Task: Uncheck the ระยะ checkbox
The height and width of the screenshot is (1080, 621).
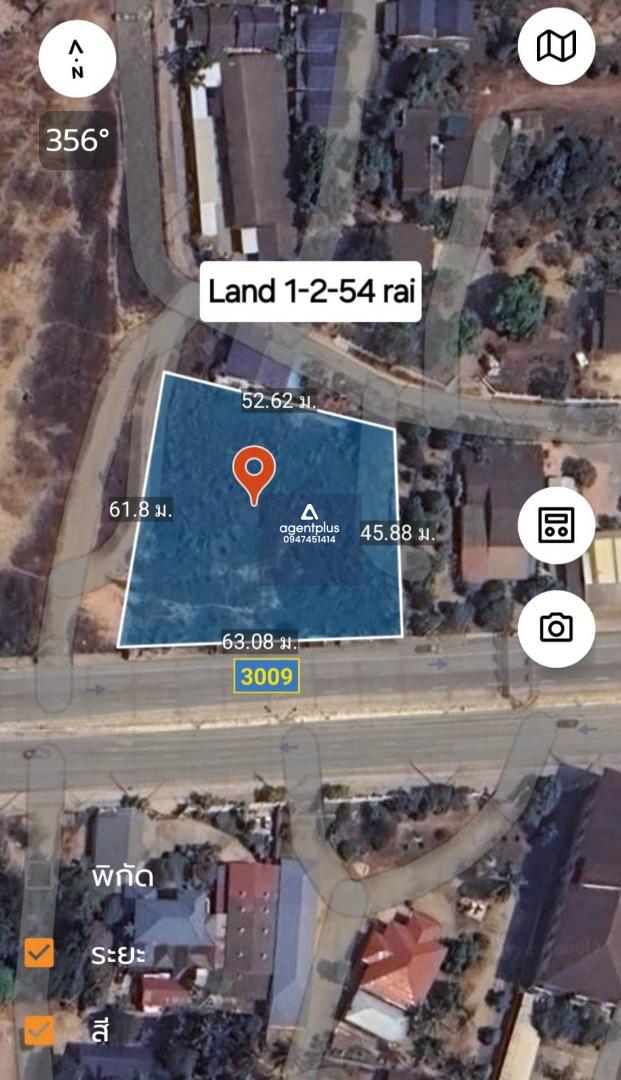Action: 39,953
